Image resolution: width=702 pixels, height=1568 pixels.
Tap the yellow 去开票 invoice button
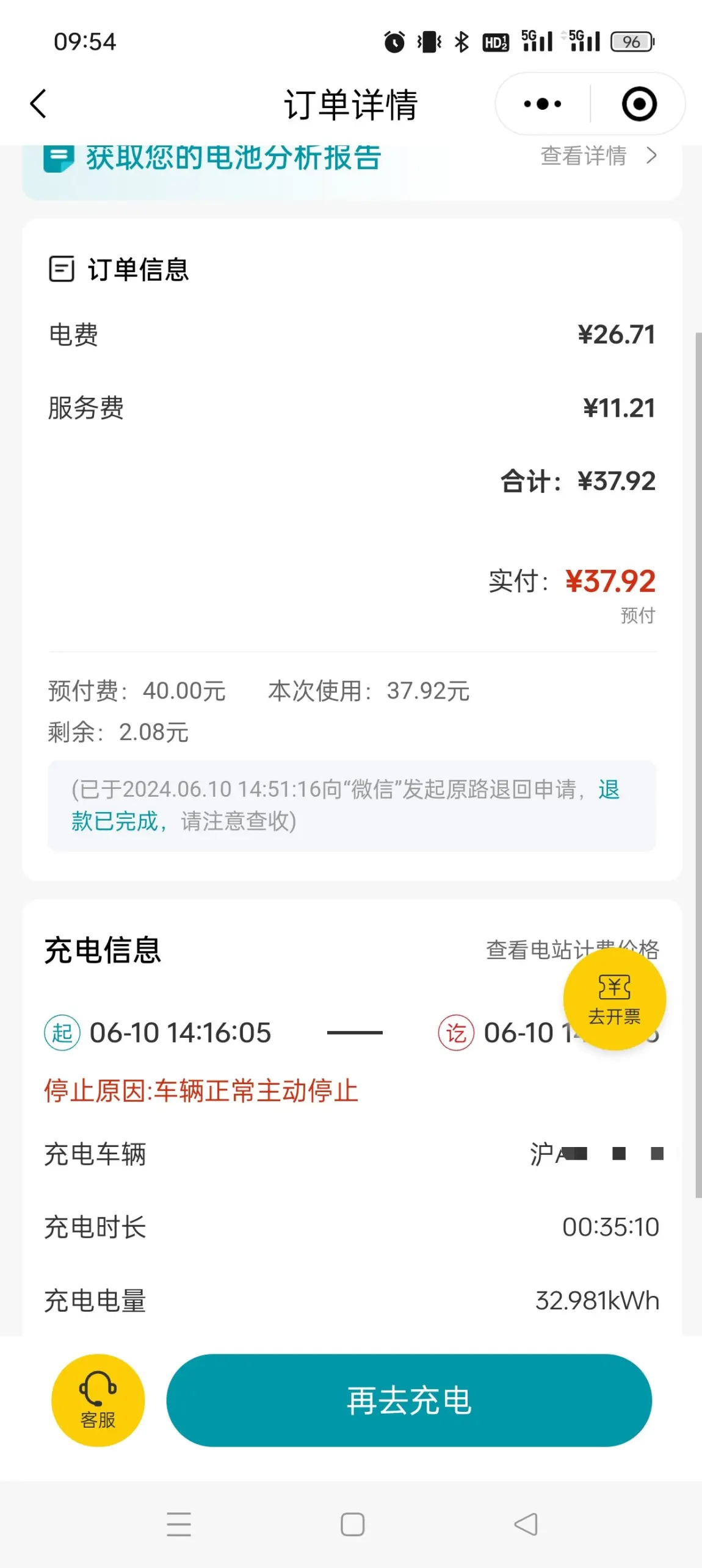tap(614, 999)
